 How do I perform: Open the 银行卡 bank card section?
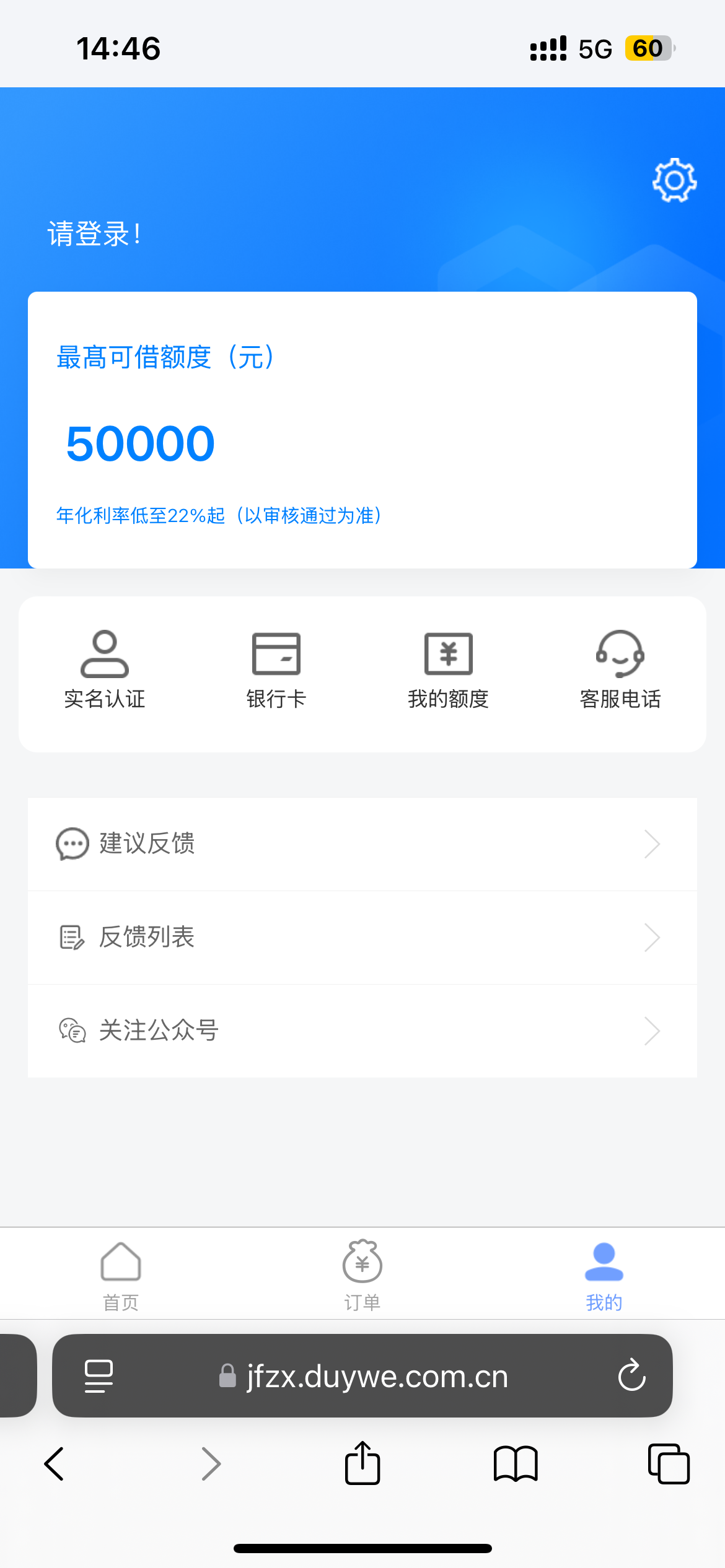tap(276, 669)
